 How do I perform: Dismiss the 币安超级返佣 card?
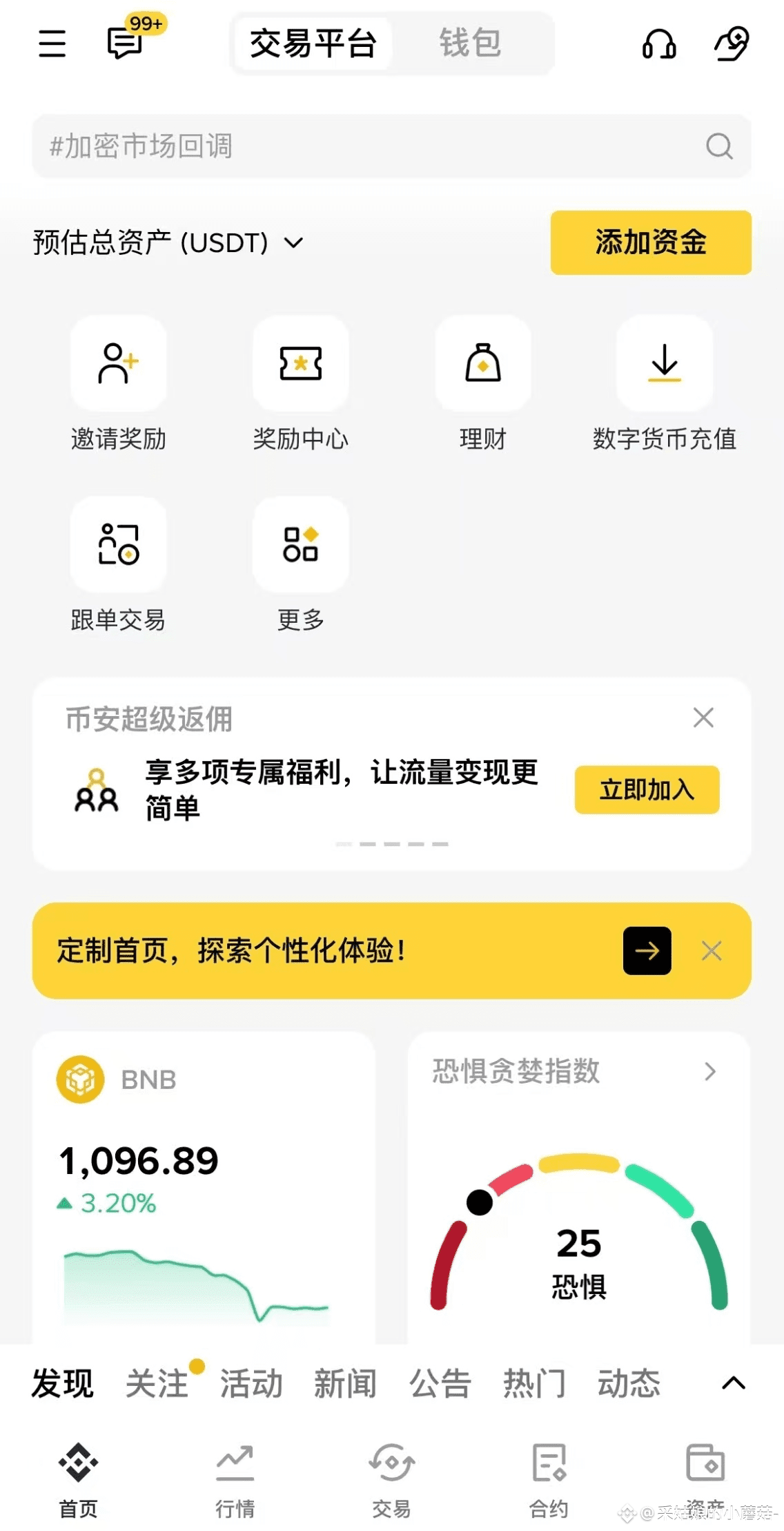[x=703, y=718]
